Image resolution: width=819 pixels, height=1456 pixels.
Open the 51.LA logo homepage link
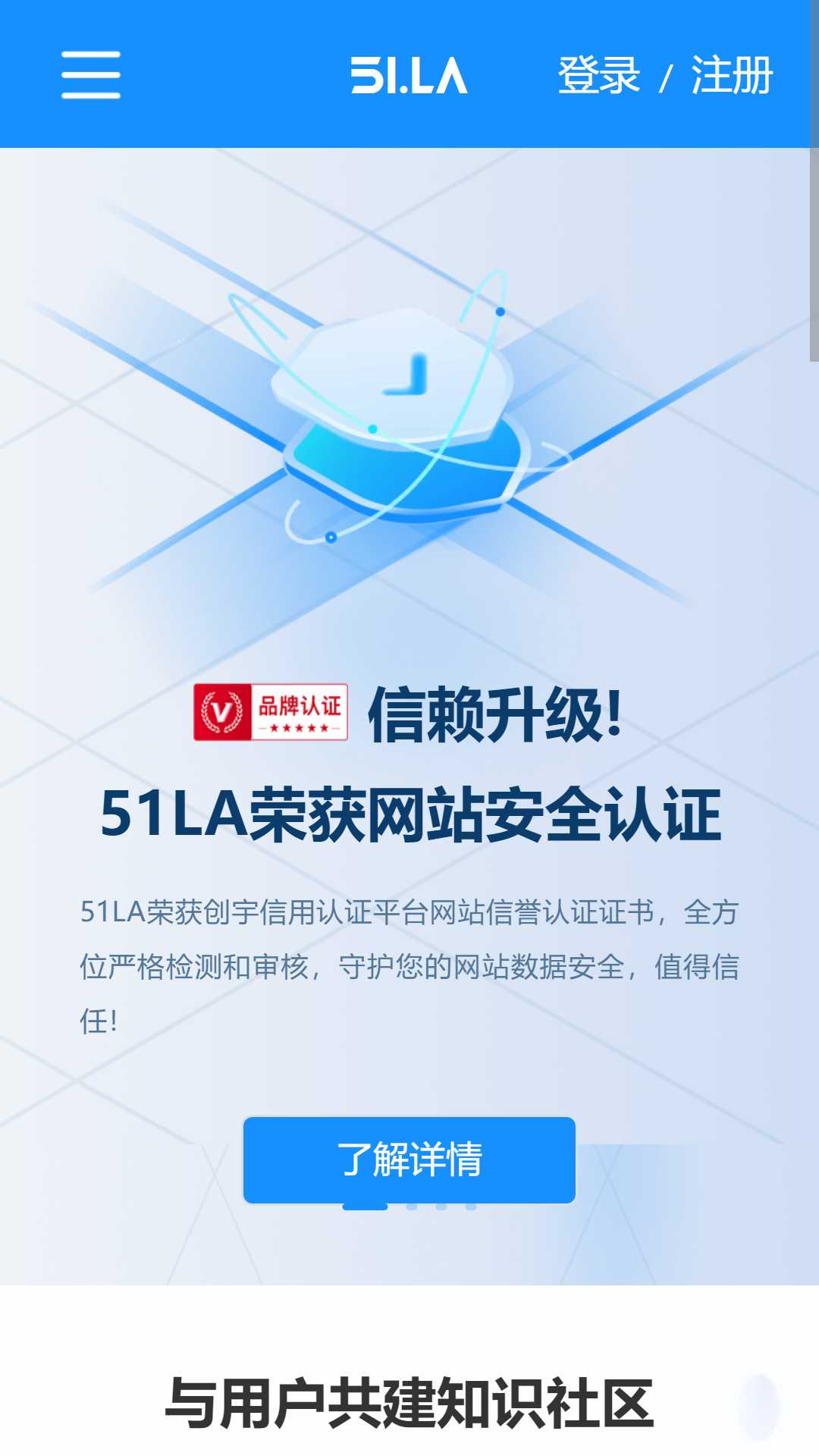[x=409, y=75]
